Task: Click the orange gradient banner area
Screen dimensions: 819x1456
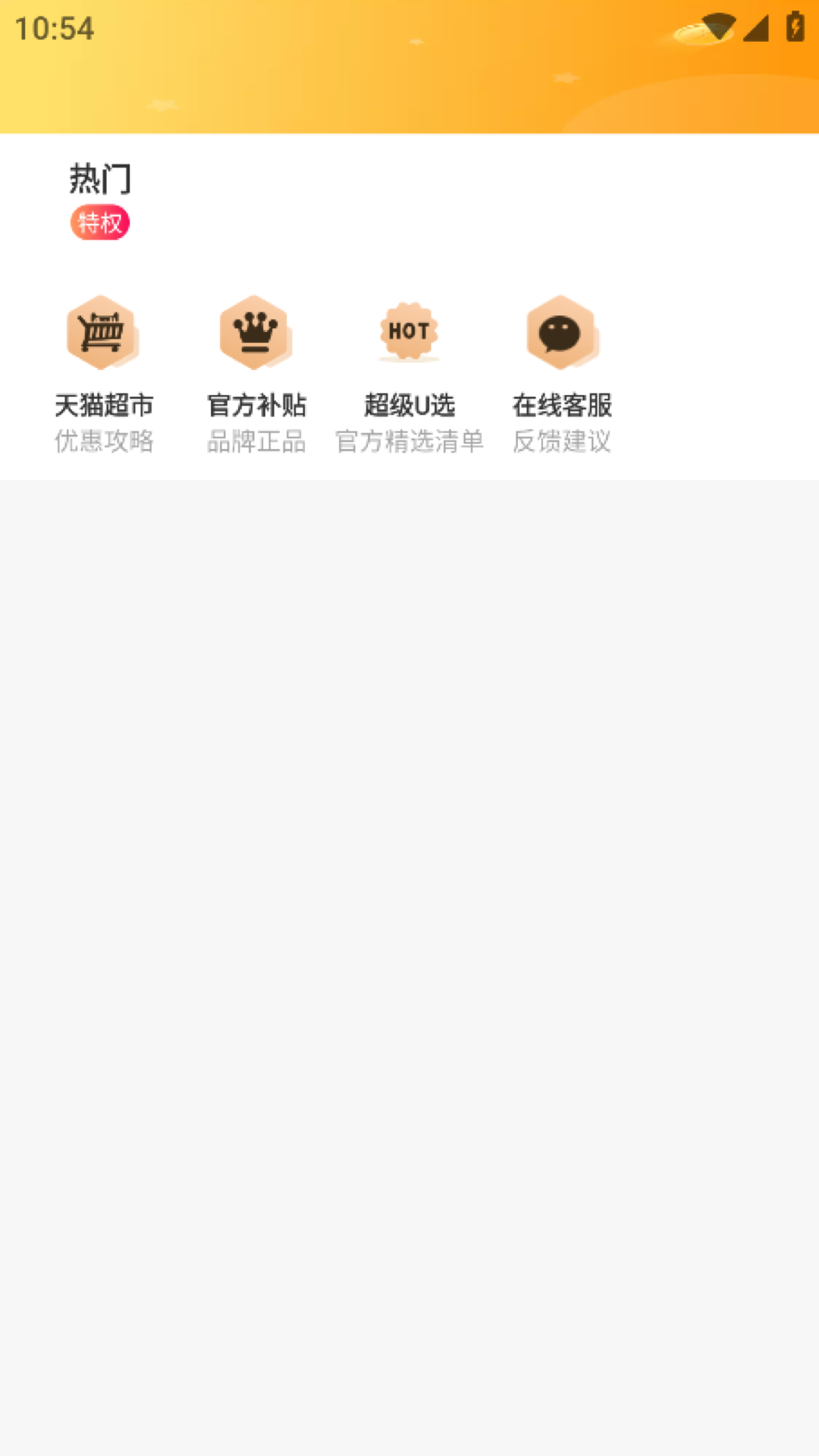Action: point(409,68)
